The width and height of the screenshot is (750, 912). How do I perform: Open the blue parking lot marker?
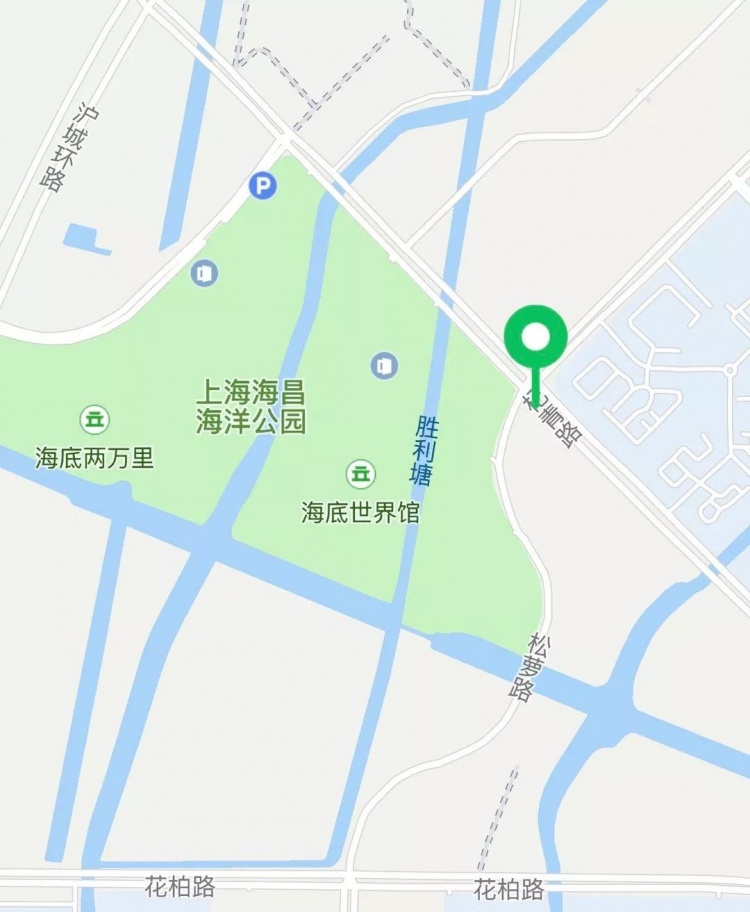[x=262, y=185]
